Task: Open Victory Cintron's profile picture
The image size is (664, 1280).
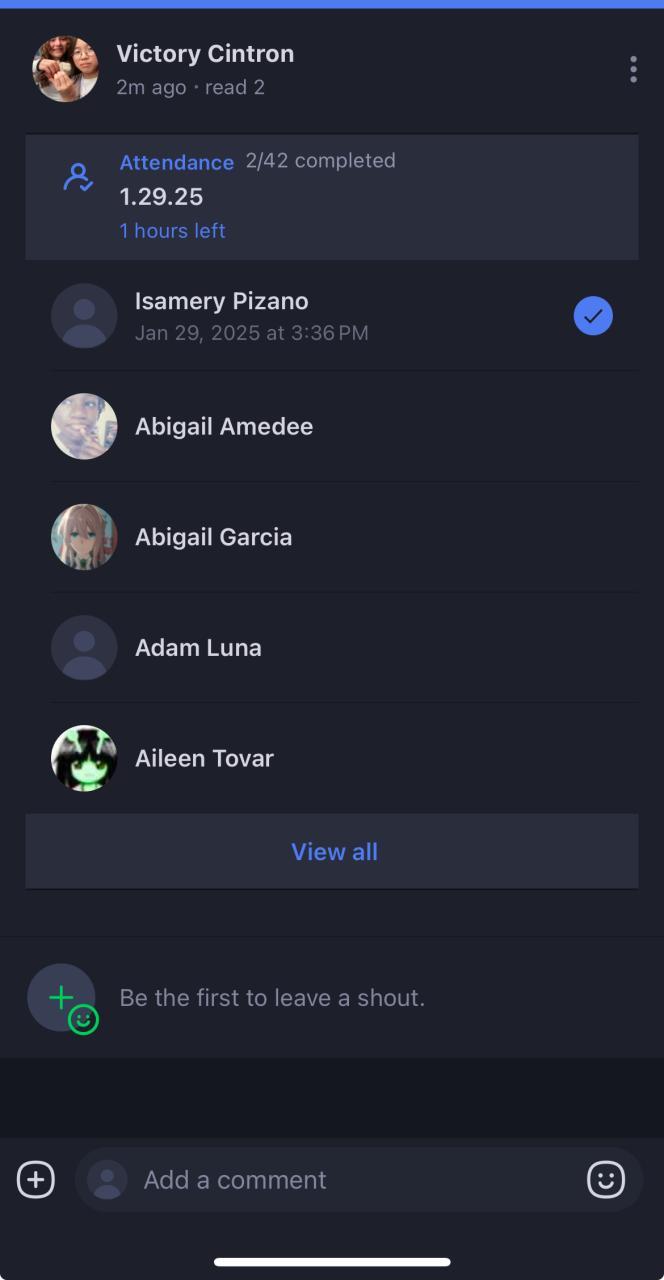Action: point(66,69)
